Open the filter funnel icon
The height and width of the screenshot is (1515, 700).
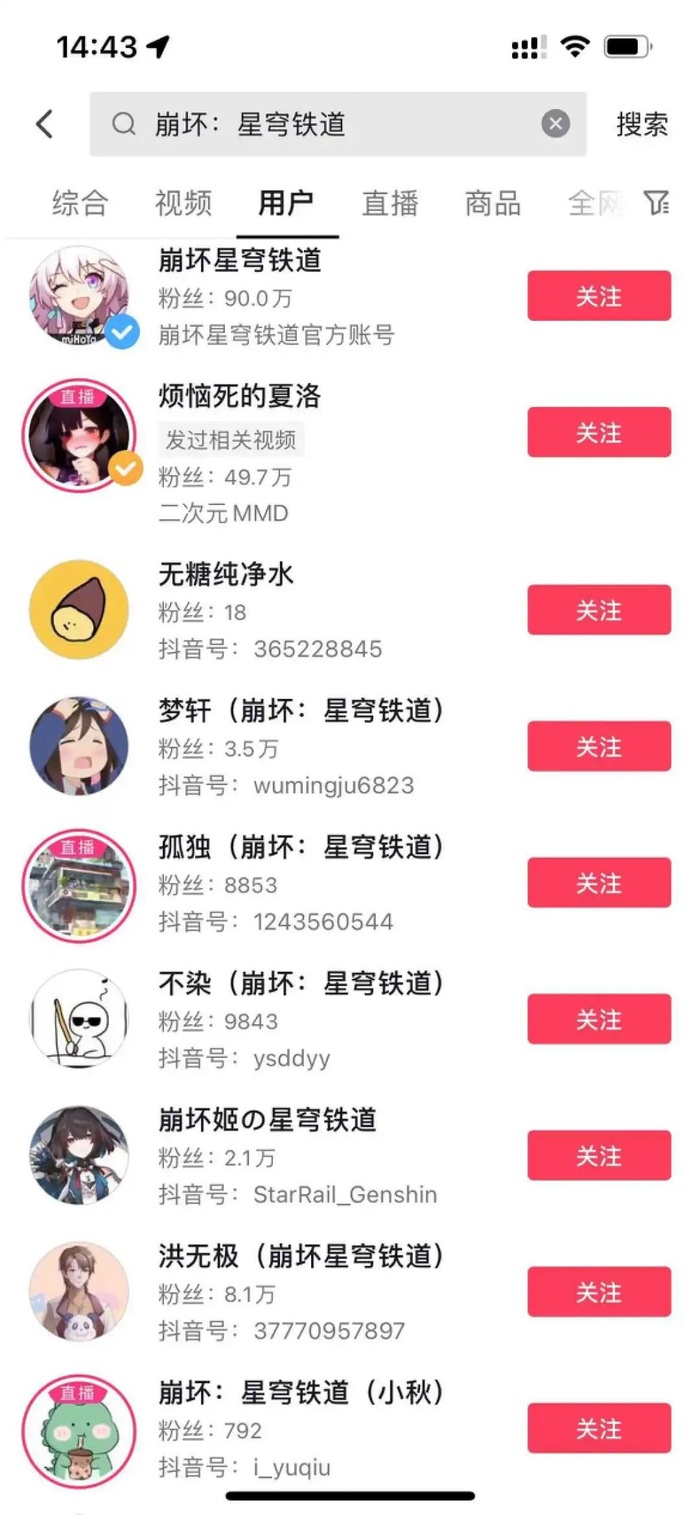click(656, 203)
